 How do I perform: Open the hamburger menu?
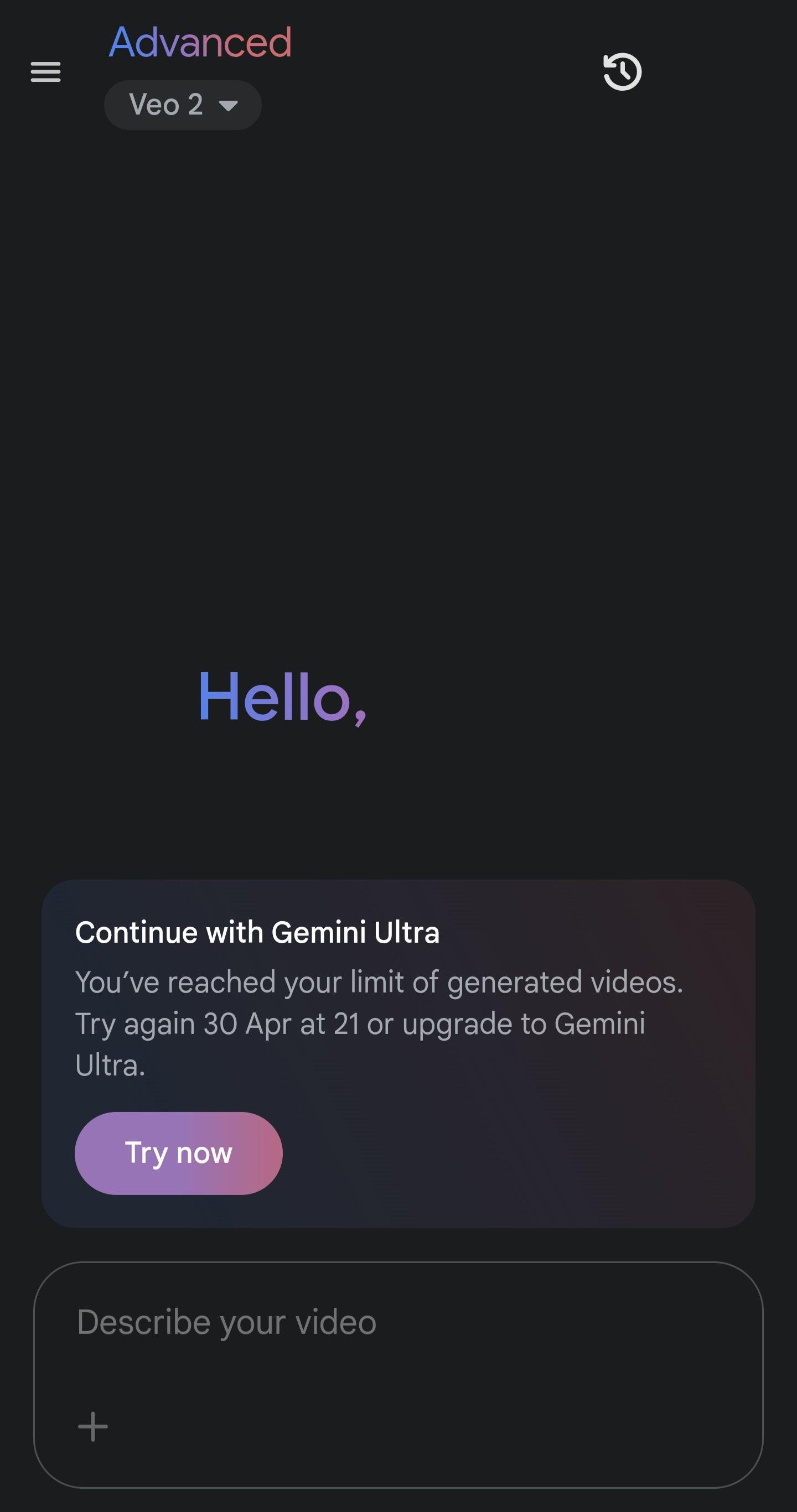pyautogui.click(x=46, y=71)
